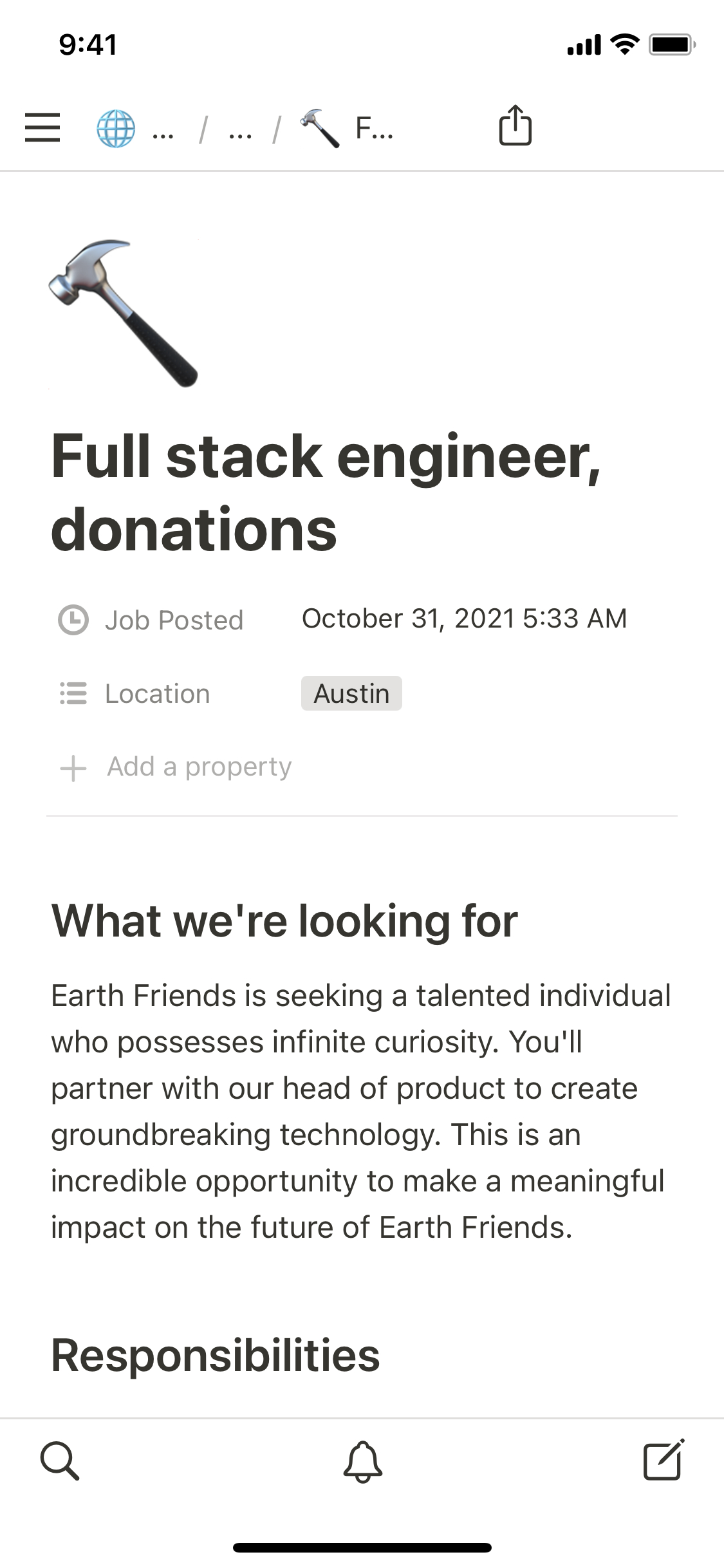Open the Job Posted property name
The image size is (724, 1568).
coord(174,621)
